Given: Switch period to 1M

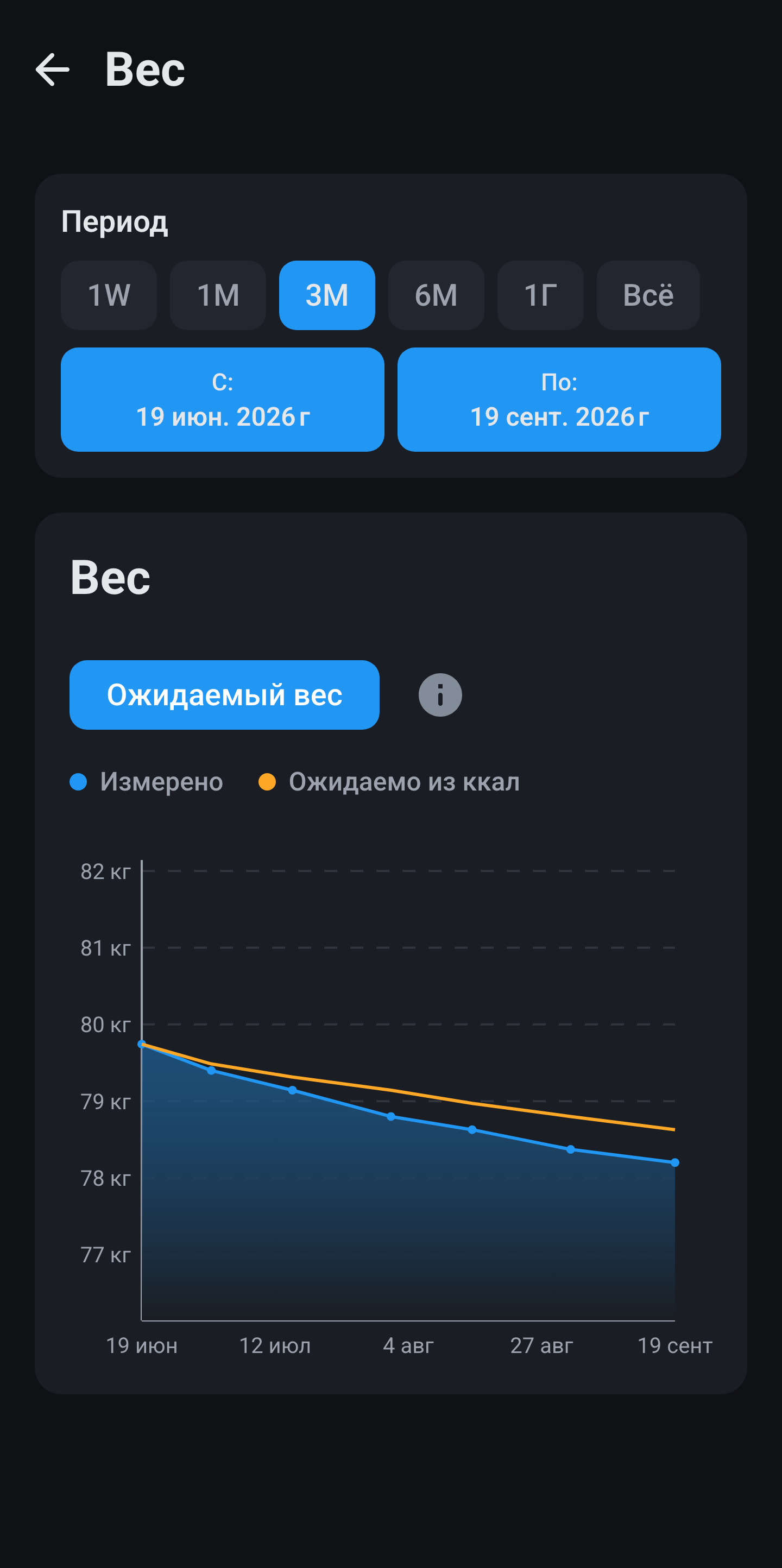Looking at the screenshot, I should (218, 295).
